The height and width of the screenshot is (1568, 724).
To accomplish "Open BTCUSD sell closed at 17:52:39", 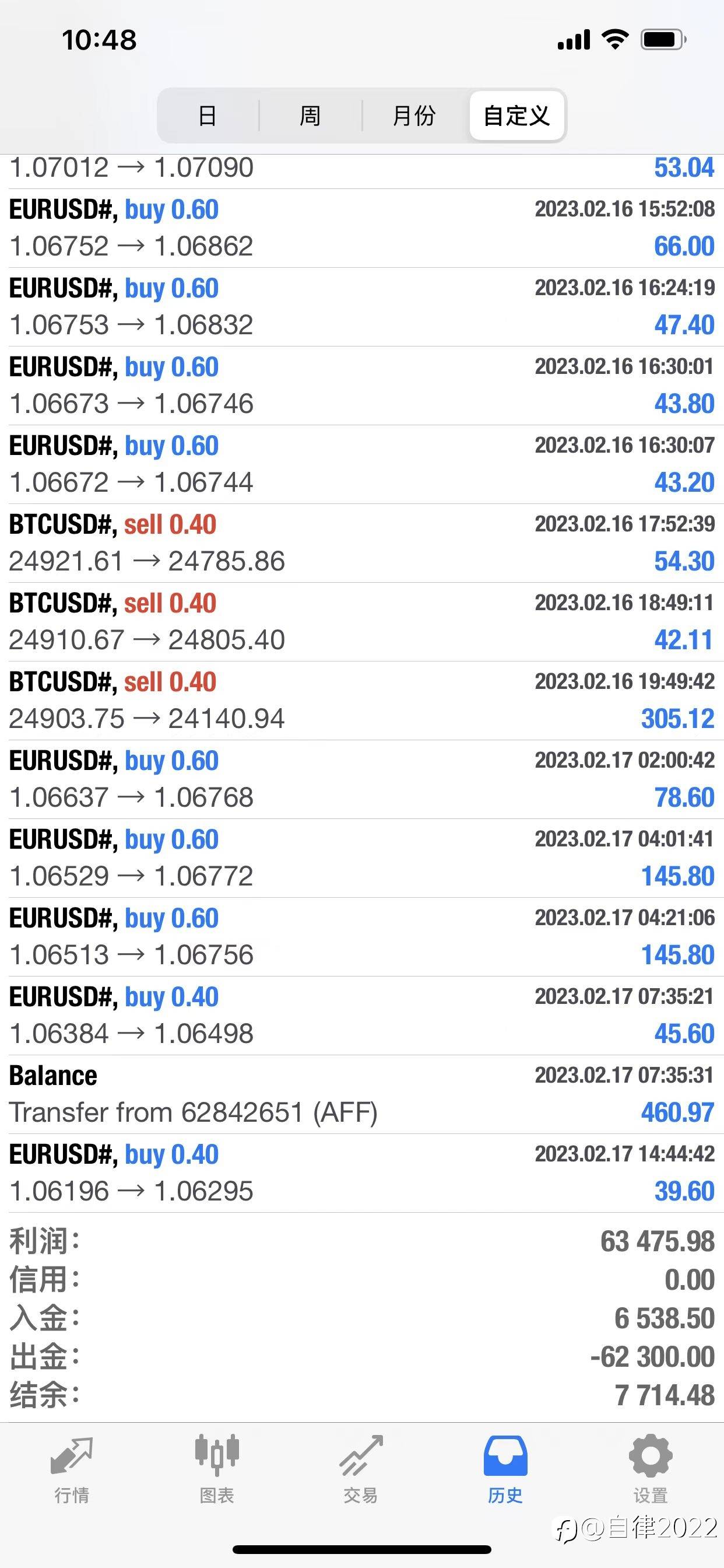I will point(362,543).
